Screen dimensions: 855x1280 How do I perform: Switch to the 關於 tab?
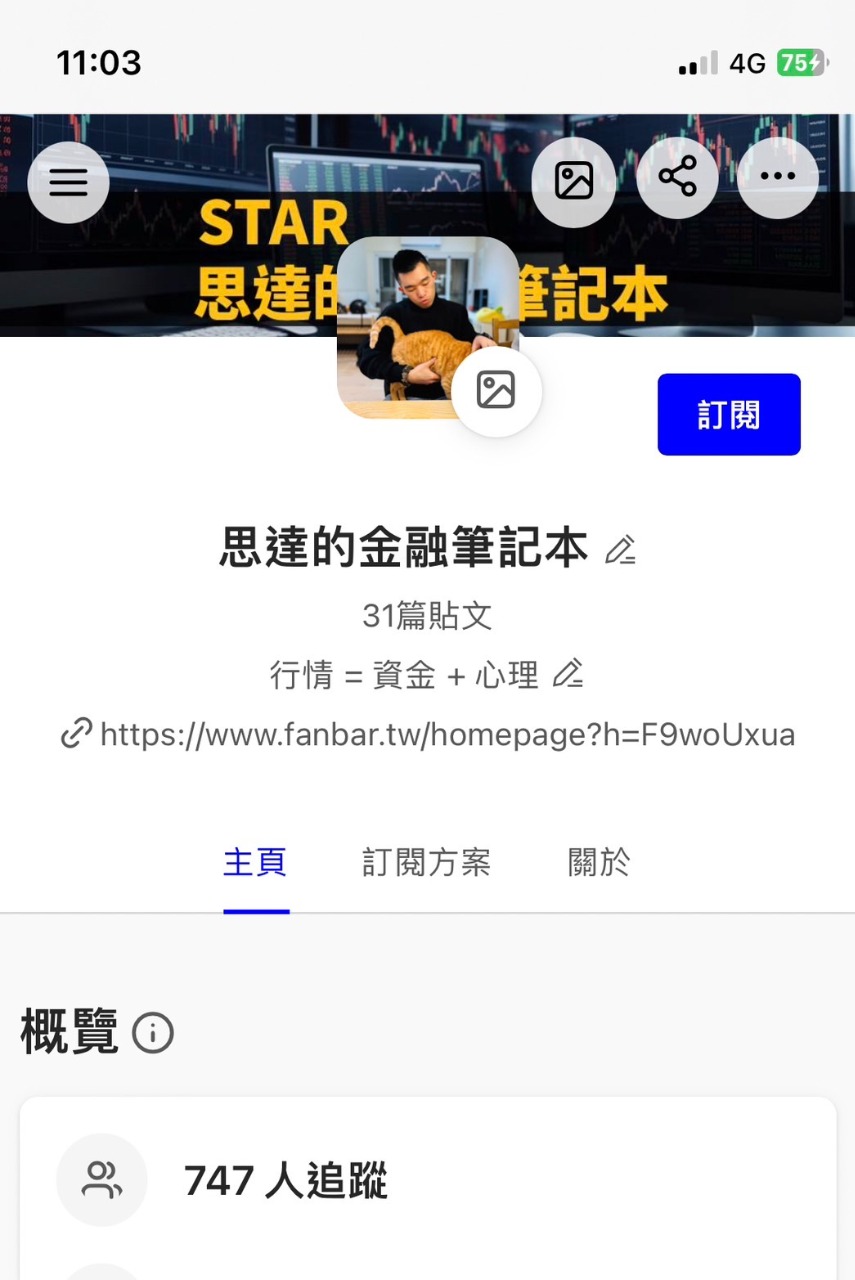599,862
